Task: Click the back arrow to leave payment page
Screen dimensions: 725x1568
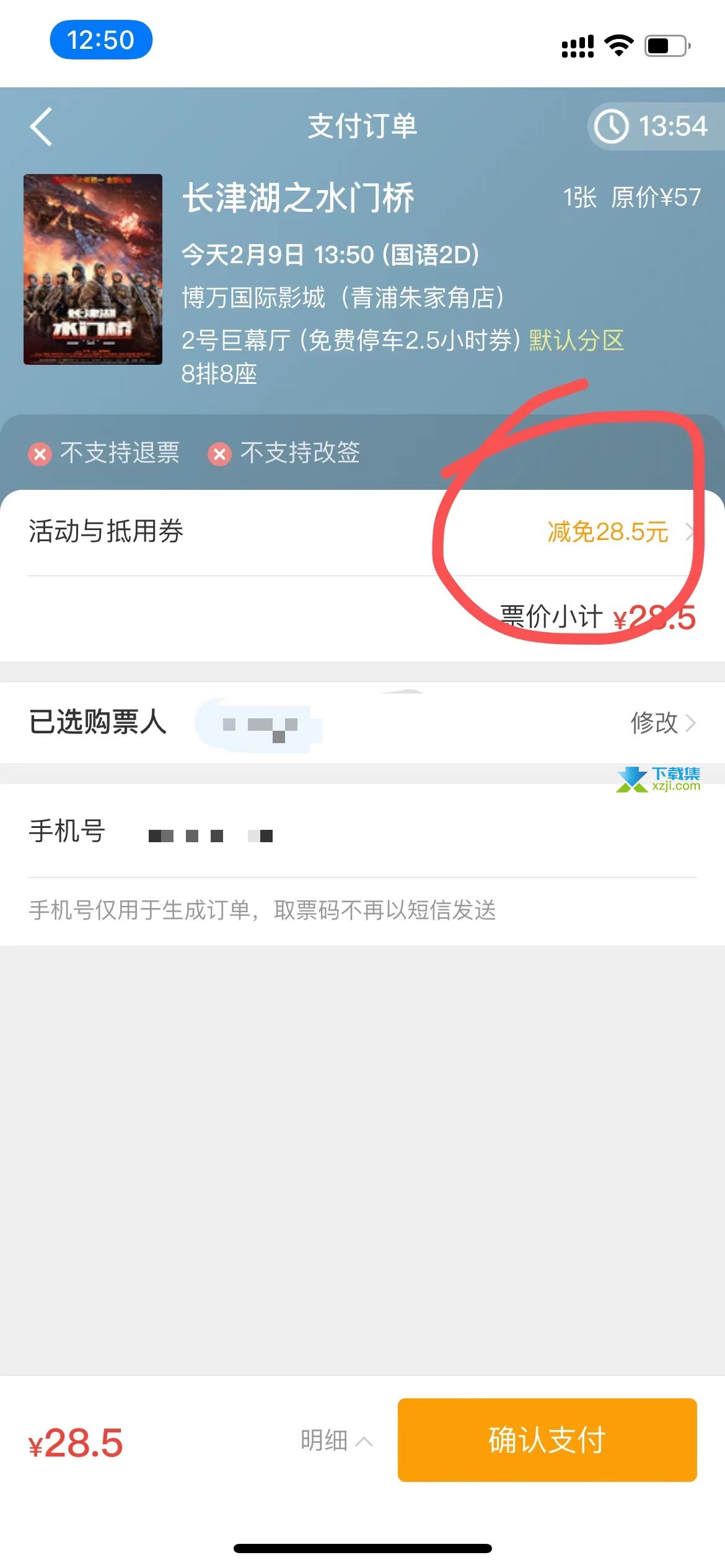Action: point(41,127)
